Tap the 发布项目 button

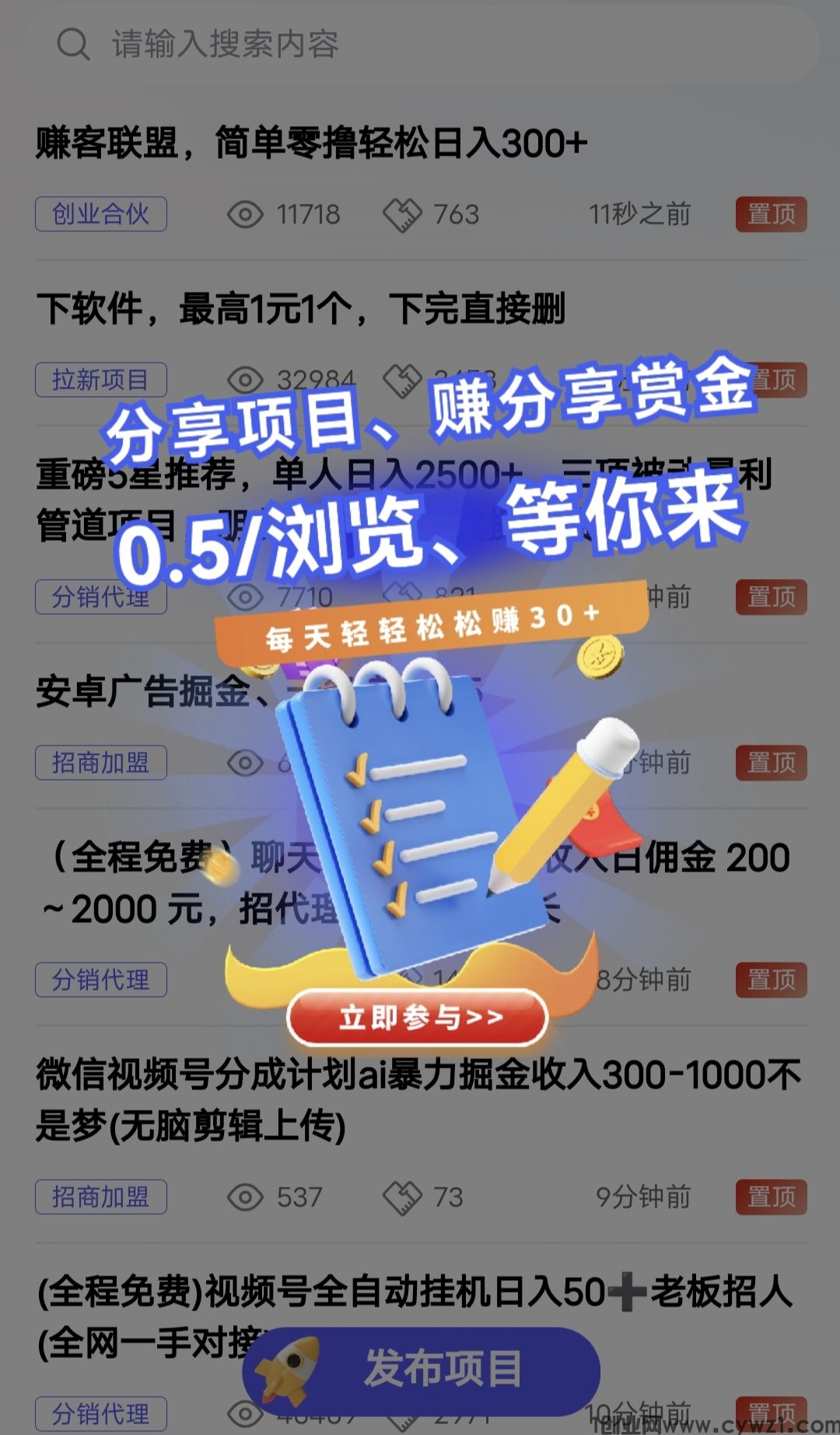421,1369
